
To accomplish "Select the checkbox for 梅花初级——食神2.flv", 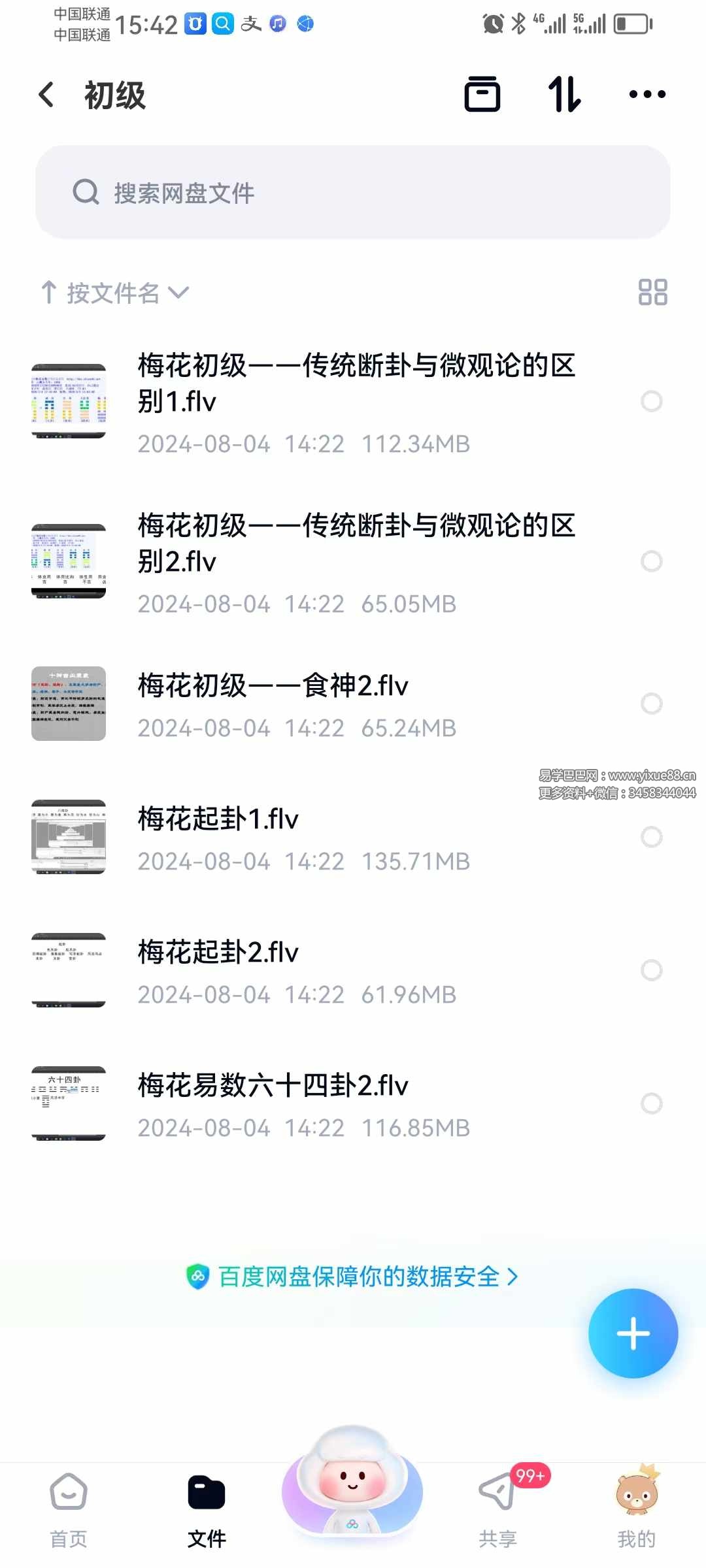I will 652,704.
